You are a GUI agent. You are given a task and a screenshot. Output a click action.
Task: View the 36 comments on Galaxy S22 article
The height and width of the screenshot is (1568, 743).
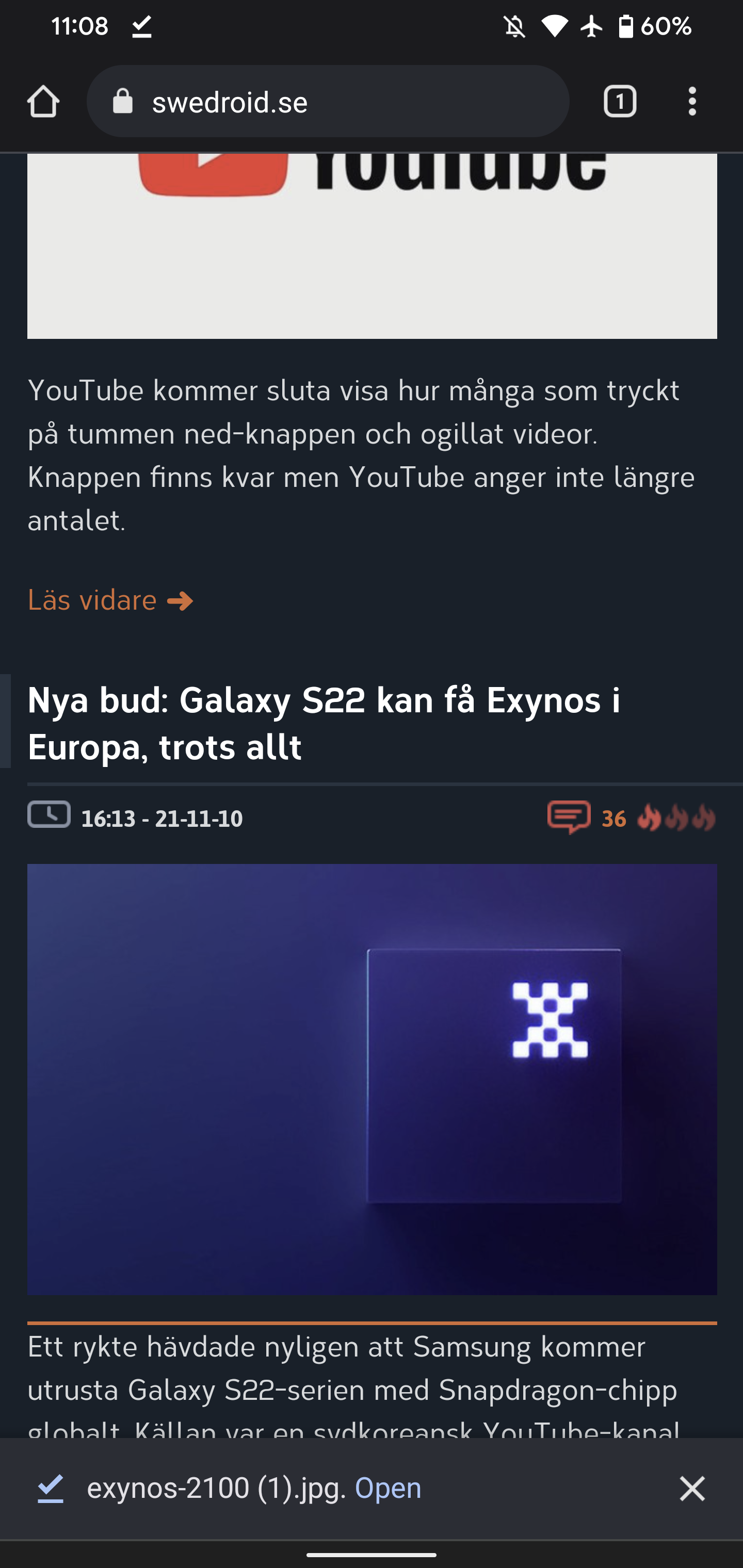coord(587,818)
